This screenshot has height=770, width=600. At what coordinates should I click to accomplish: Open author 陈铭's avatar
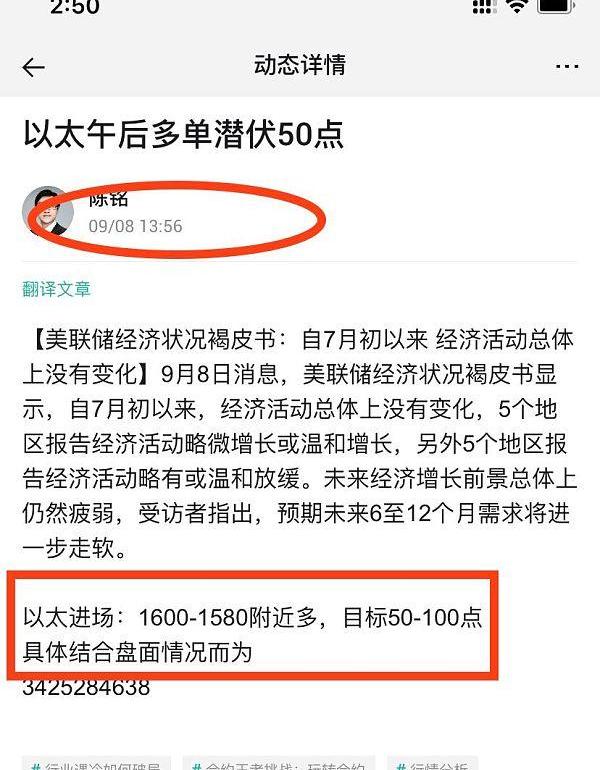(x=45, y=211)
